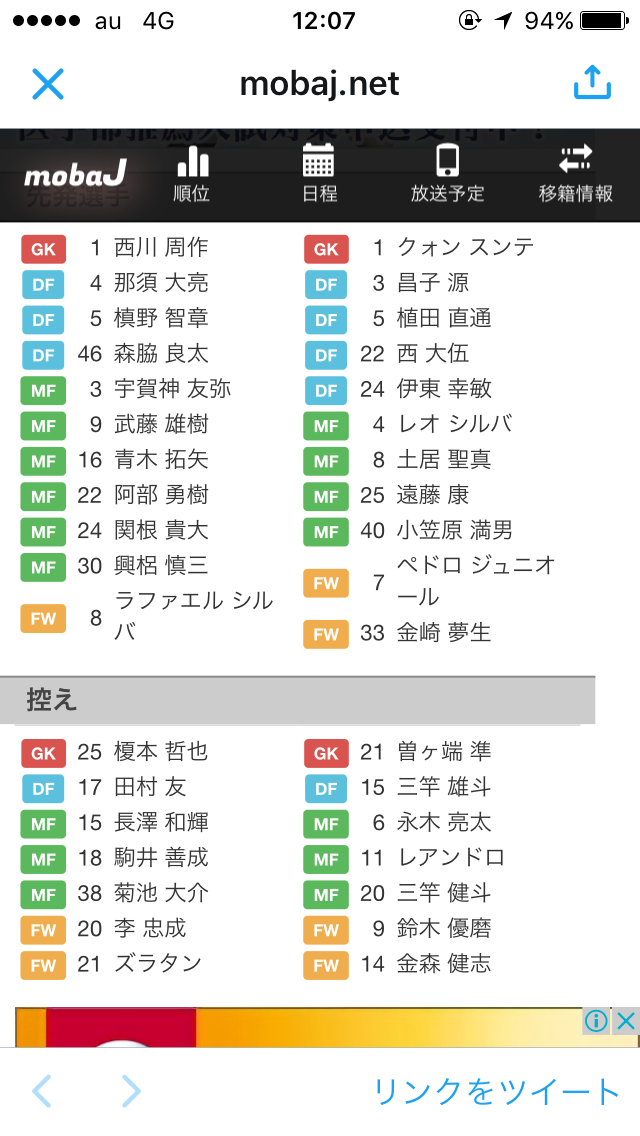Navigate forward with the right arrow
This screenshot has width=640, height=1136.
(131, 1091)
